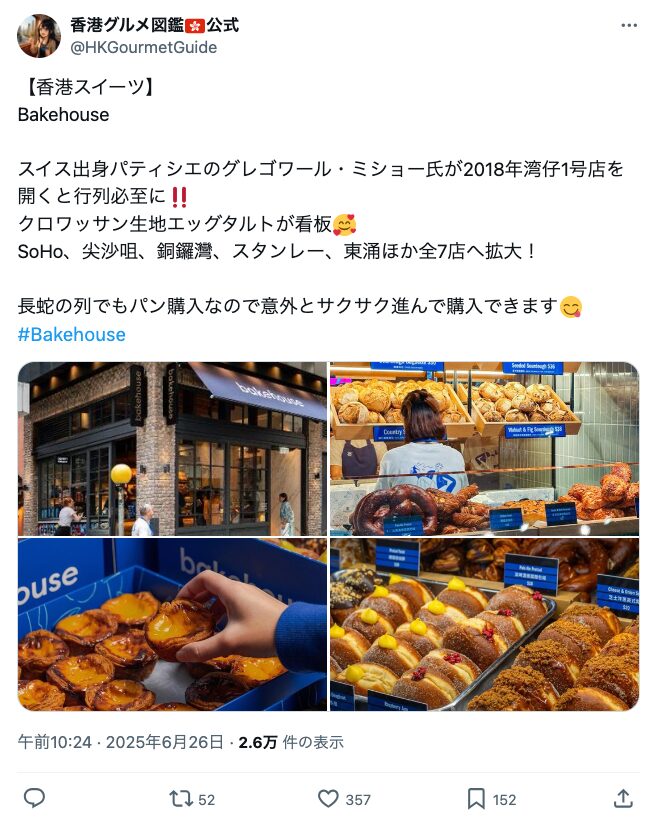Open the post's overflow menu
The height and width of the screenshot is (821, 652).
628,25
